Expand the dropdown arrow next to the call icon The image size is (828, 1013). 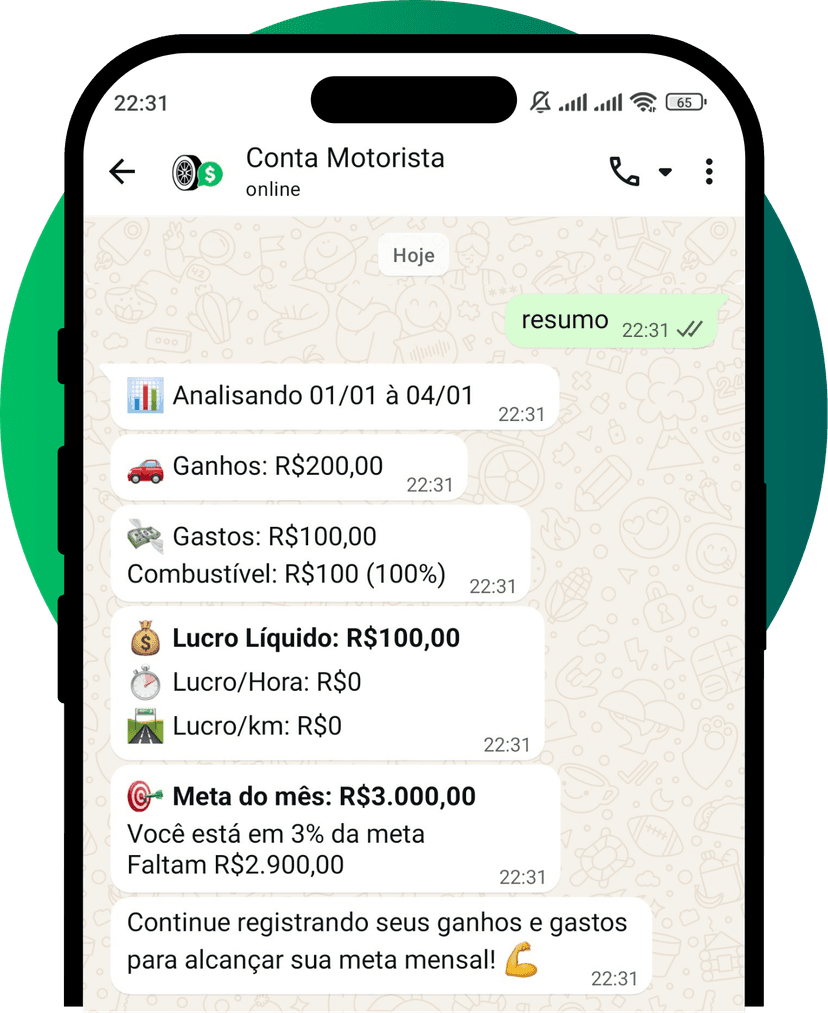pyautogui.click(x=666, y=171)
